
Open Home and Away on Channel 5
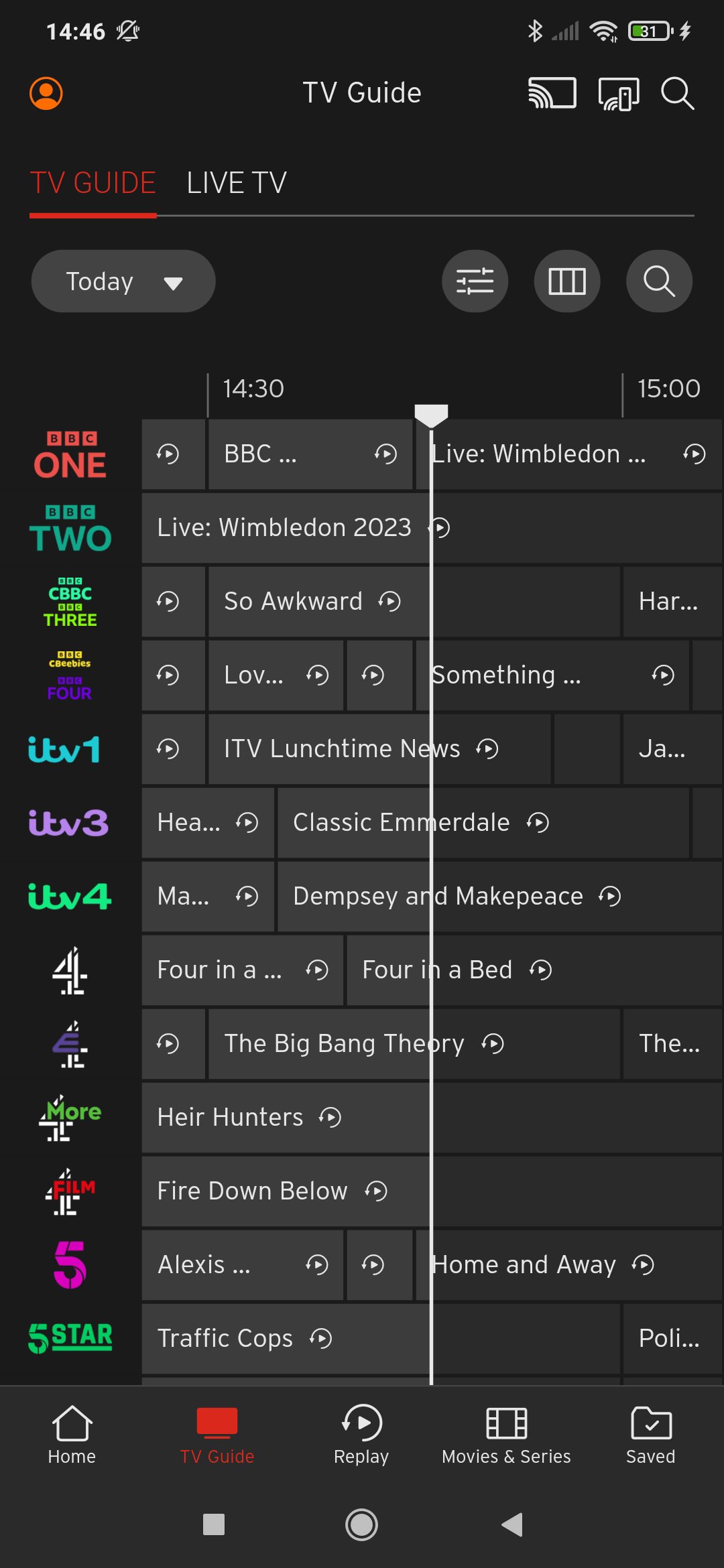tap(523, 1265)
